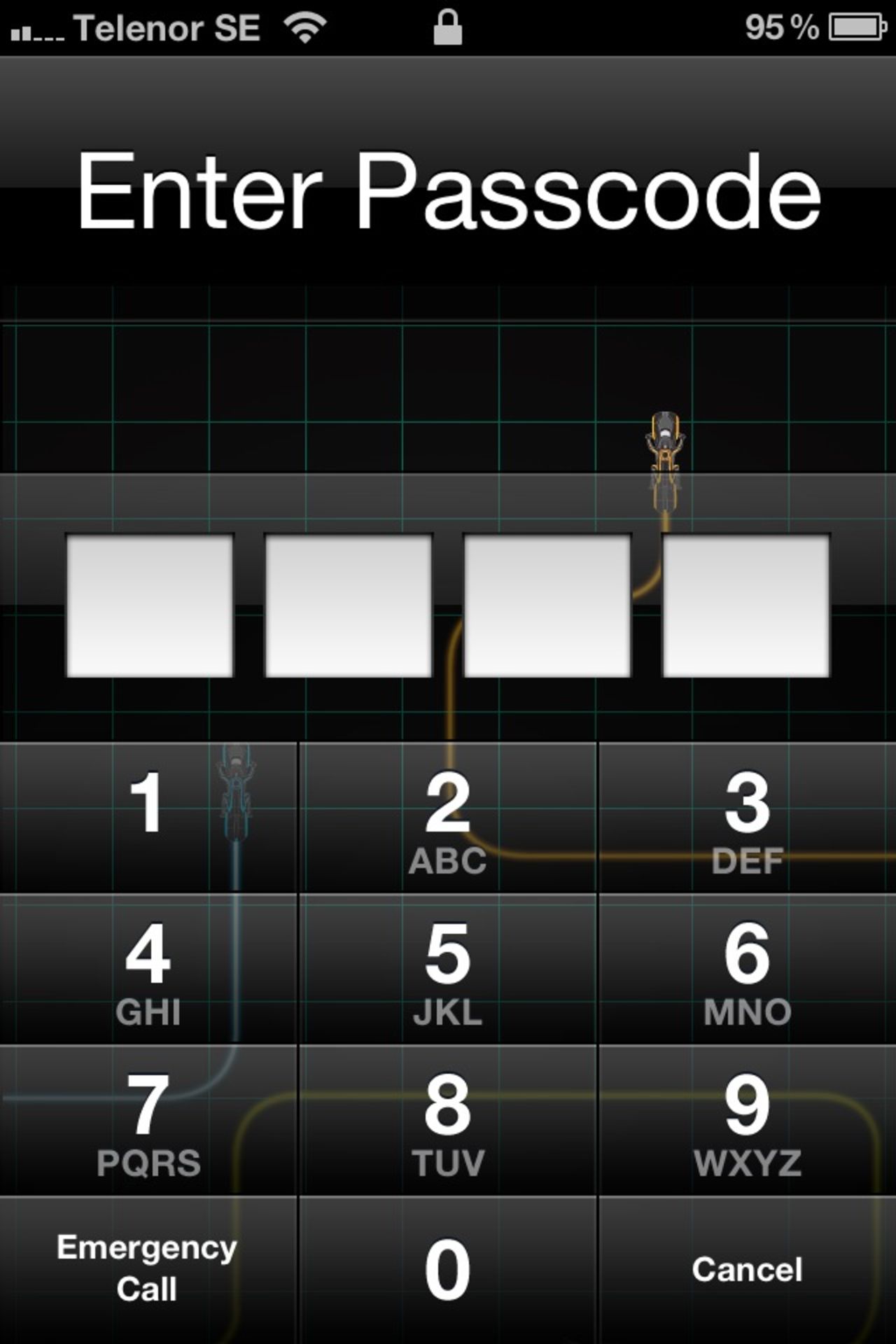Tap the 7 PQRS key

[148, 1121]
